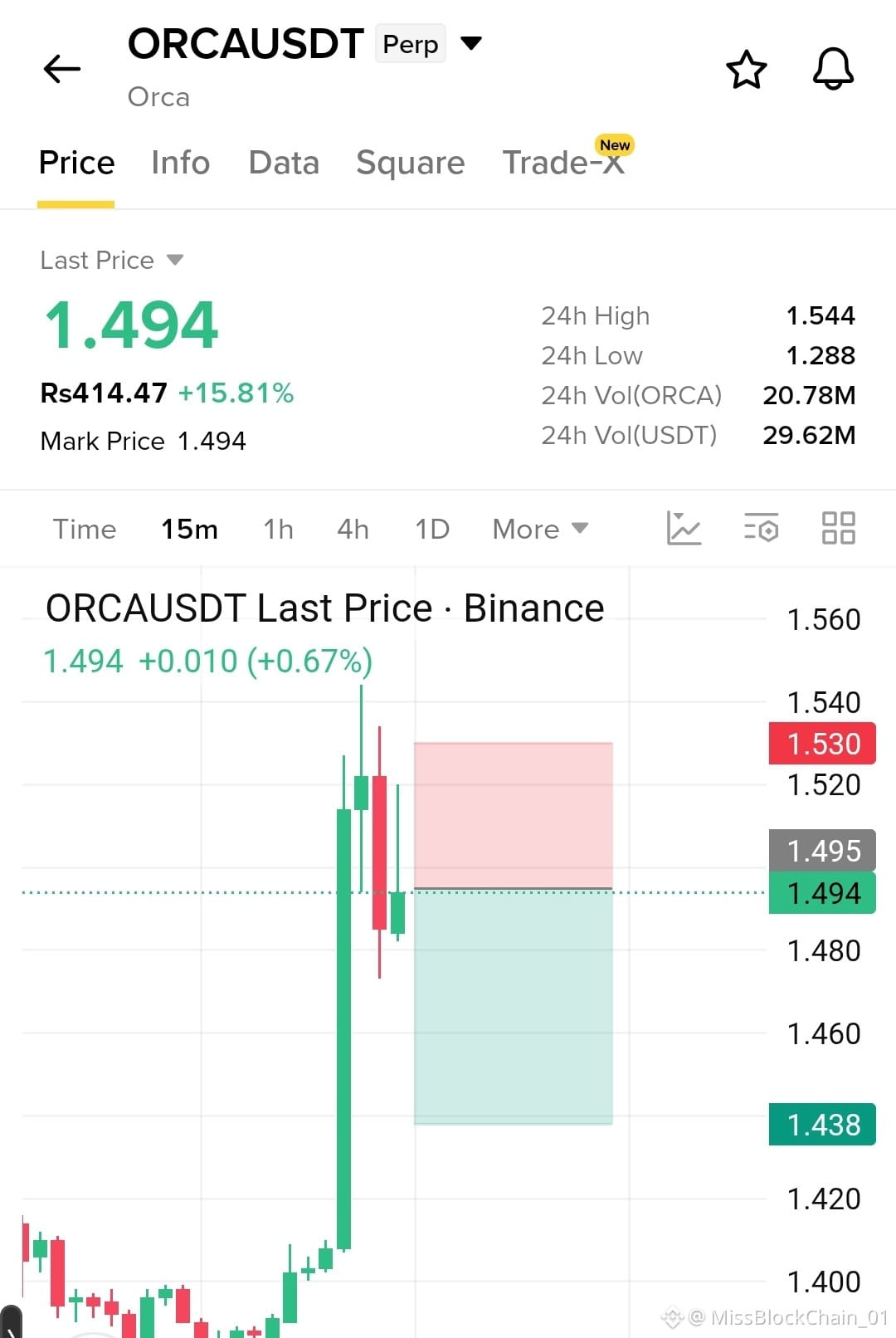Go back using the arrow icon
Viewport: 896px width, 1338px height.
point(61,69)
